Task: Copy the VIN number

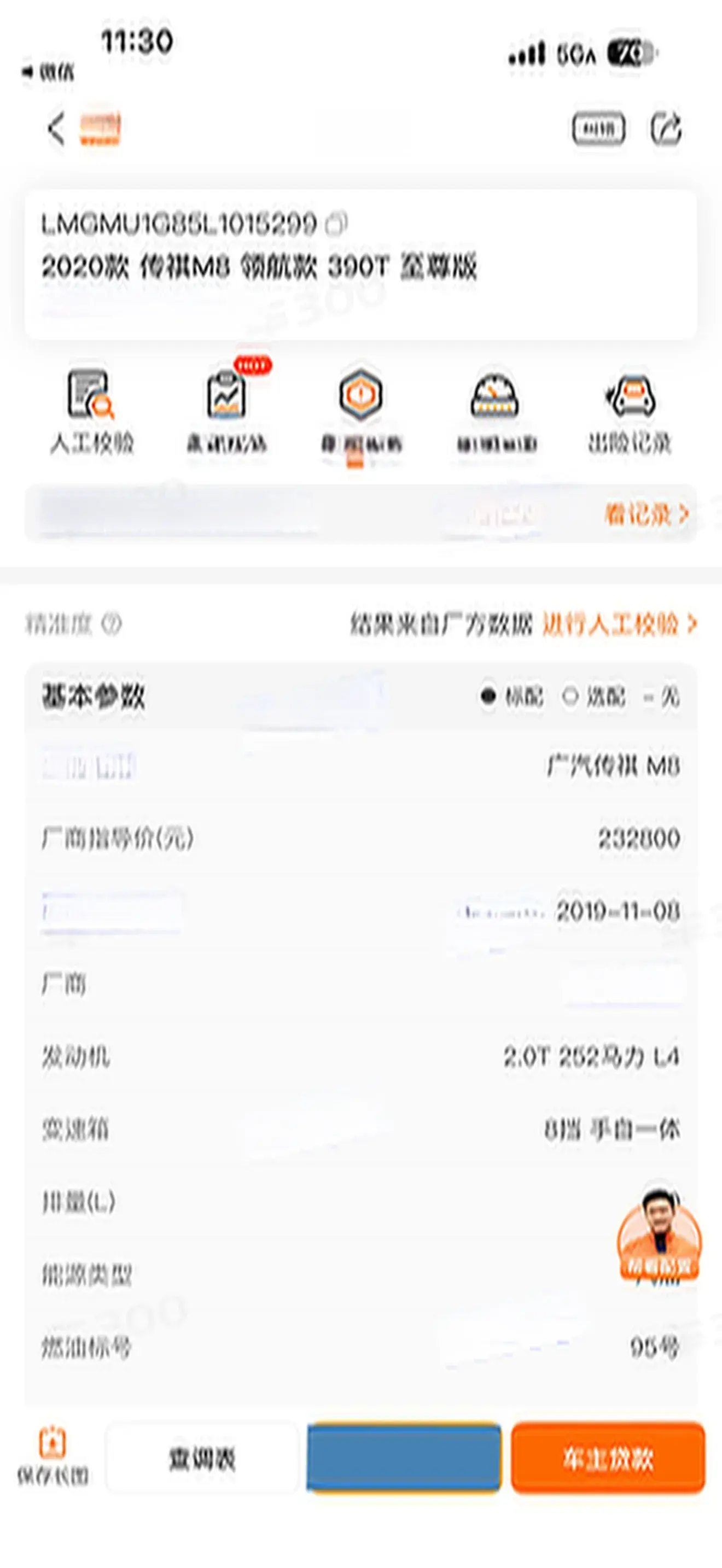Action: click(x=336, y=224)
